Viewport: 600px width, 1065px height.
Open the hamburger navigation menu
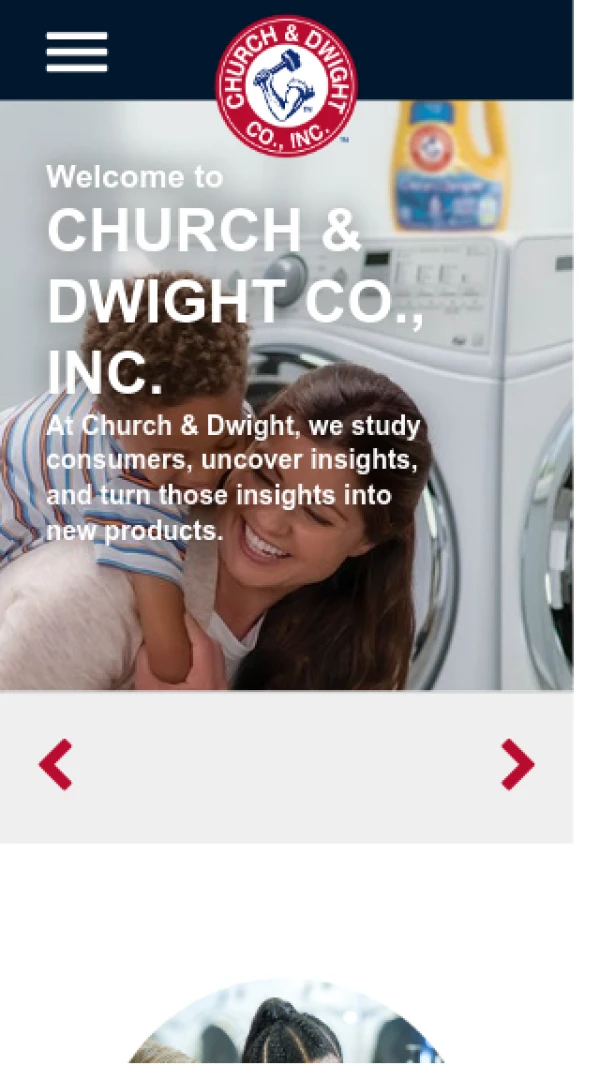pos(76,52)
